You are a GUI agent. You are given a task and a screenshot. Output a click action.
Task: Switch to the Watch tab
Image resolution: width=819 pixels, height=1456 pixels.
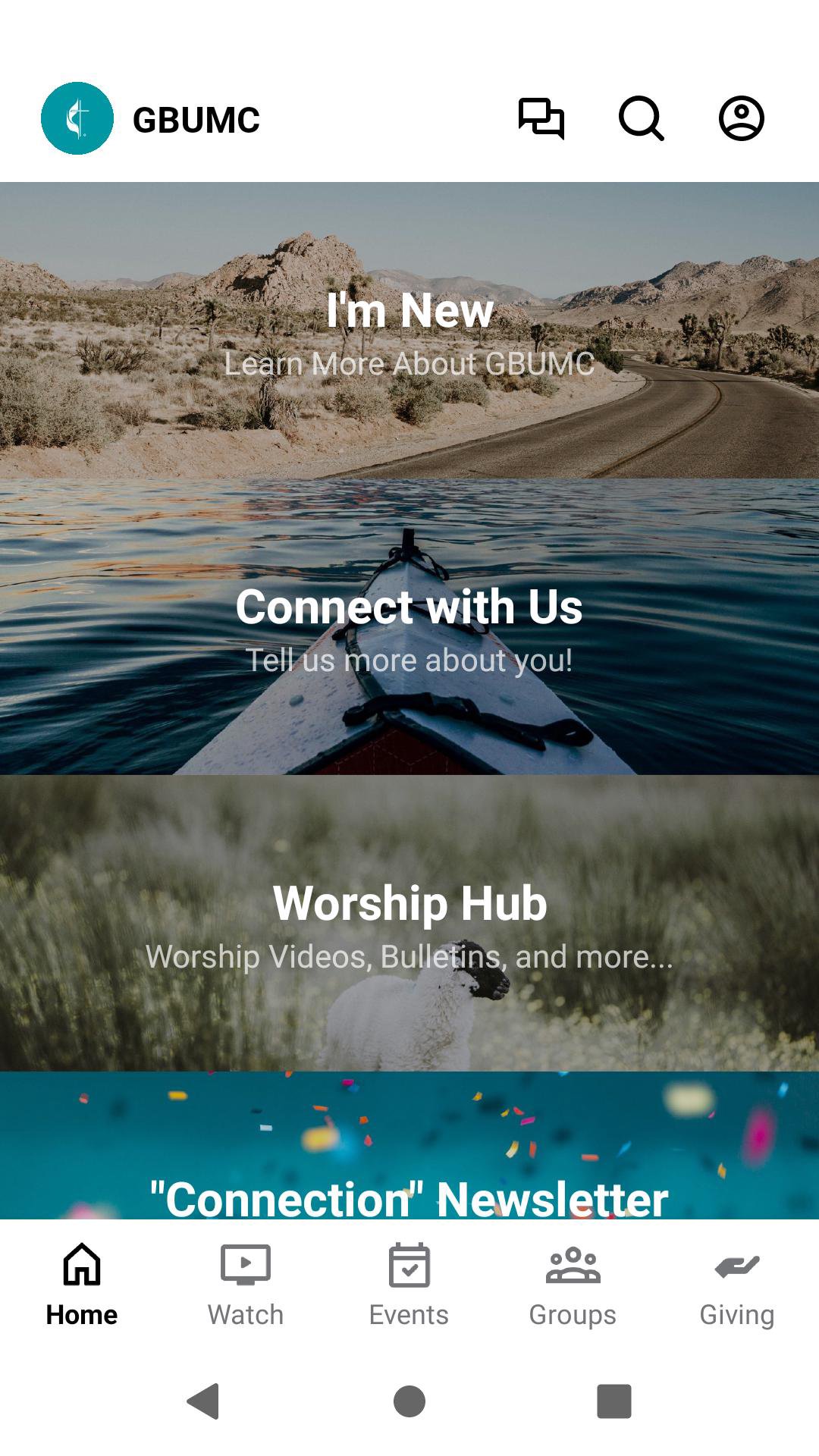tap(246, 1285)
